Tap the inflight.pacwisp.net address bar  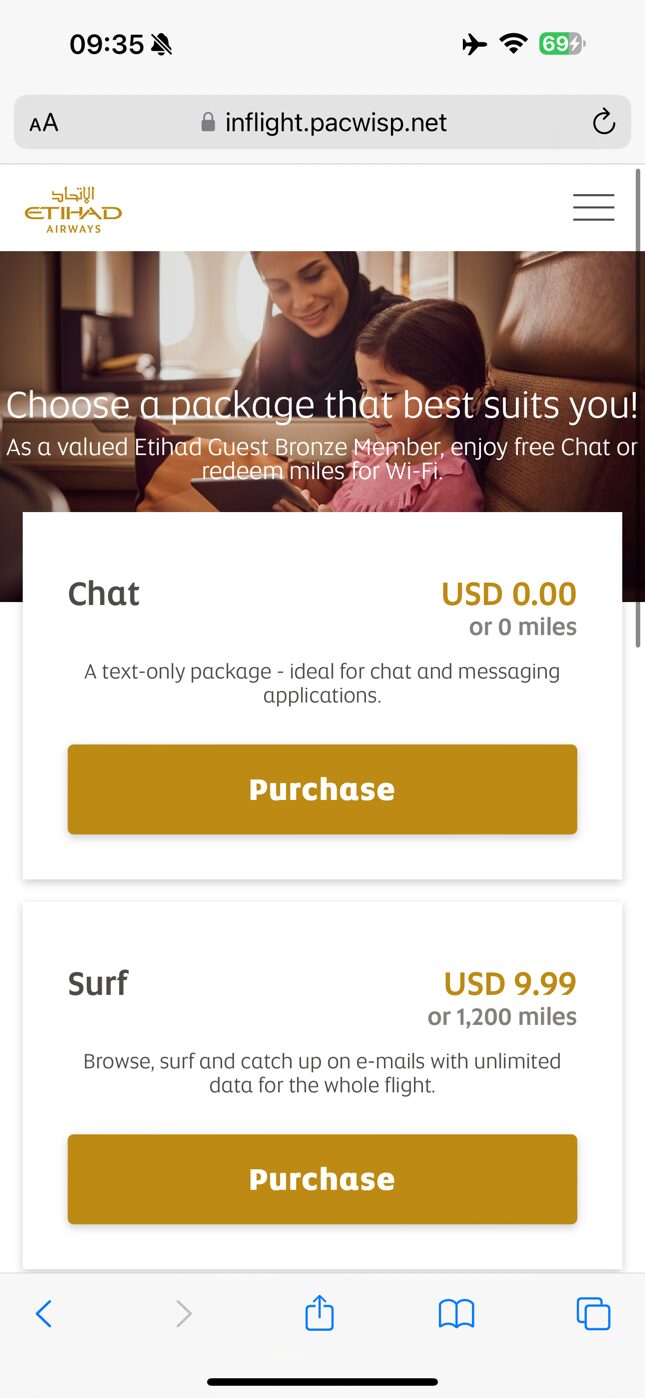pyautogui.click(x=323, y=123)
